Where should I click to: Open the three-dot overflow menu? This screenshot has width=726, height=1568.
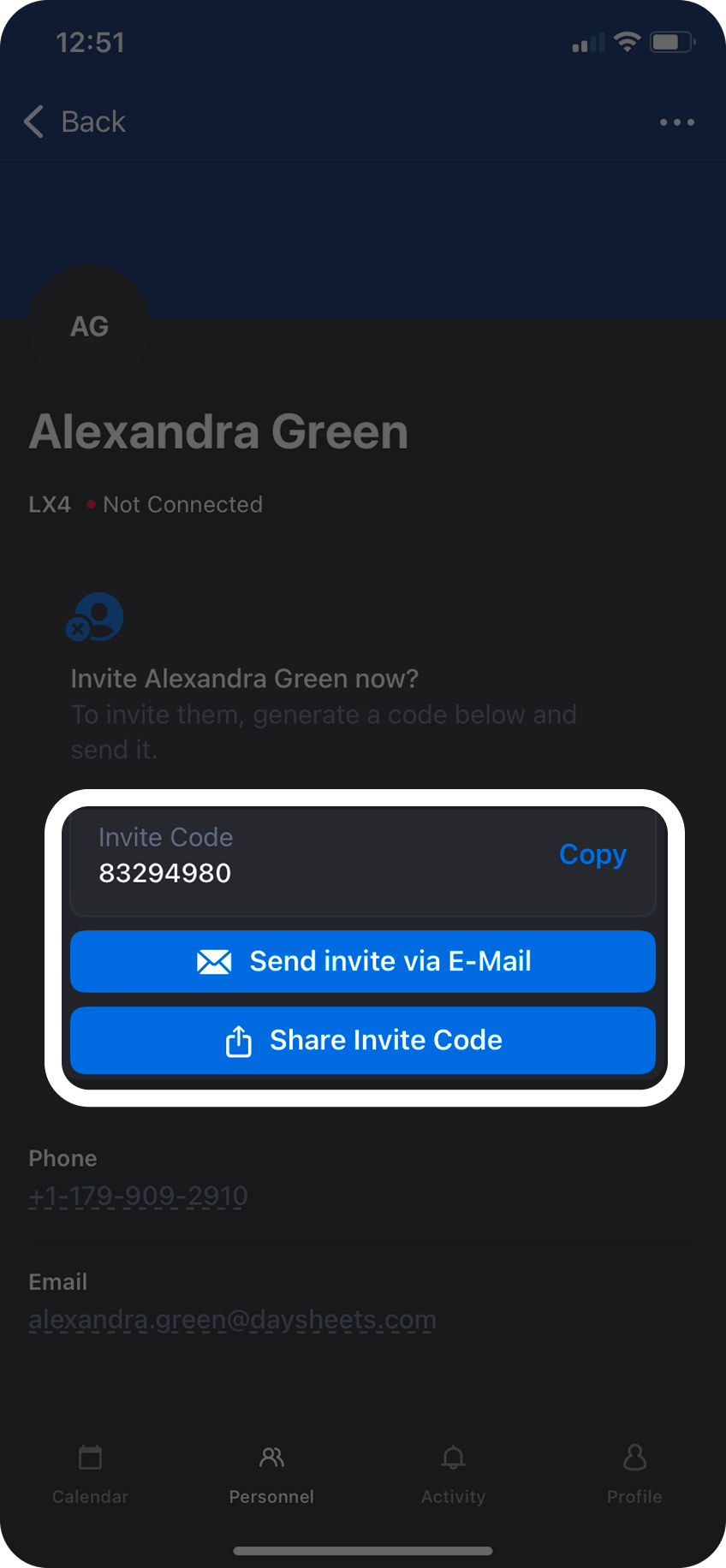pos(676,122)
